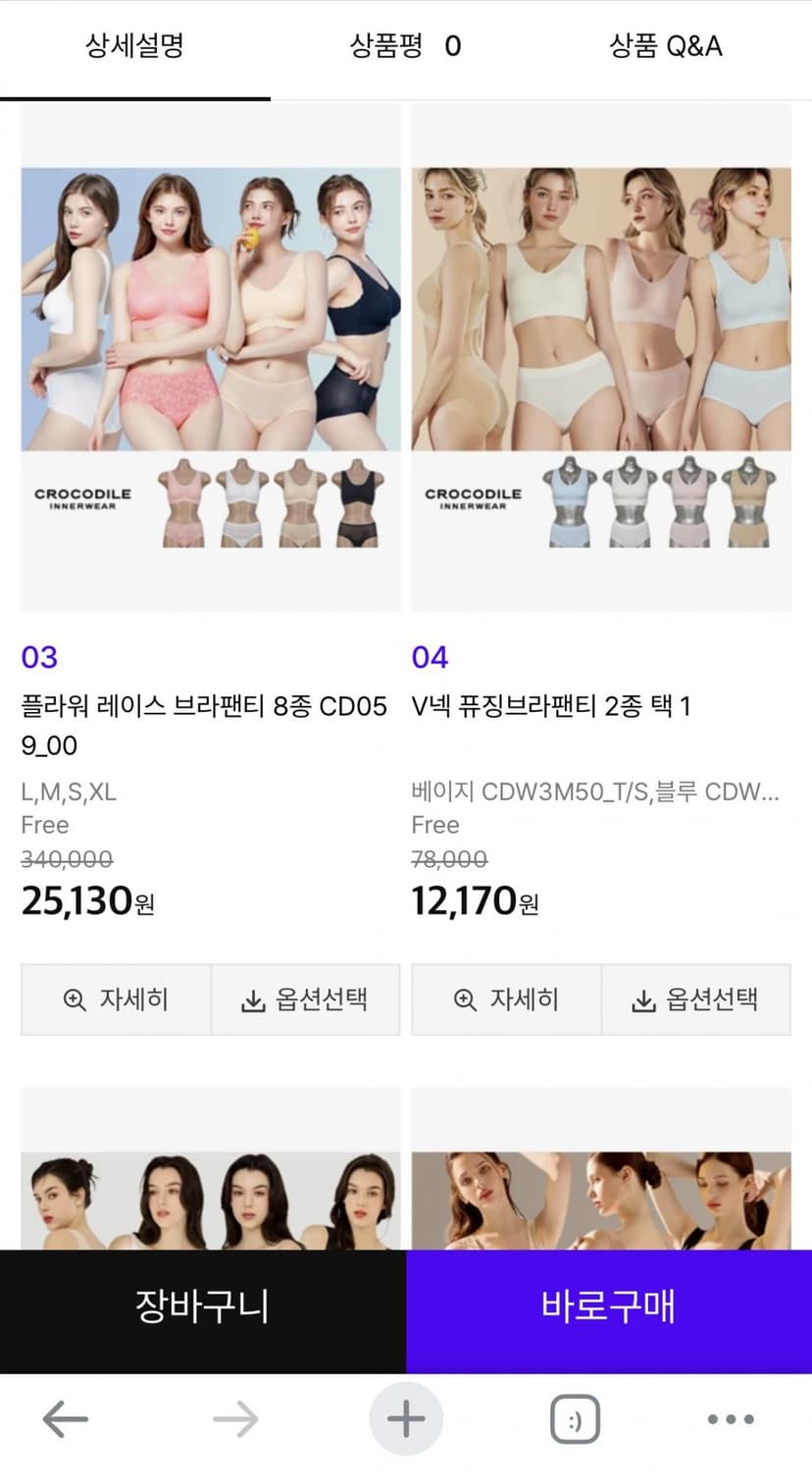Add to cart with 장바구니
This screenshot has height=1482, width=812.
(203, 1307)
